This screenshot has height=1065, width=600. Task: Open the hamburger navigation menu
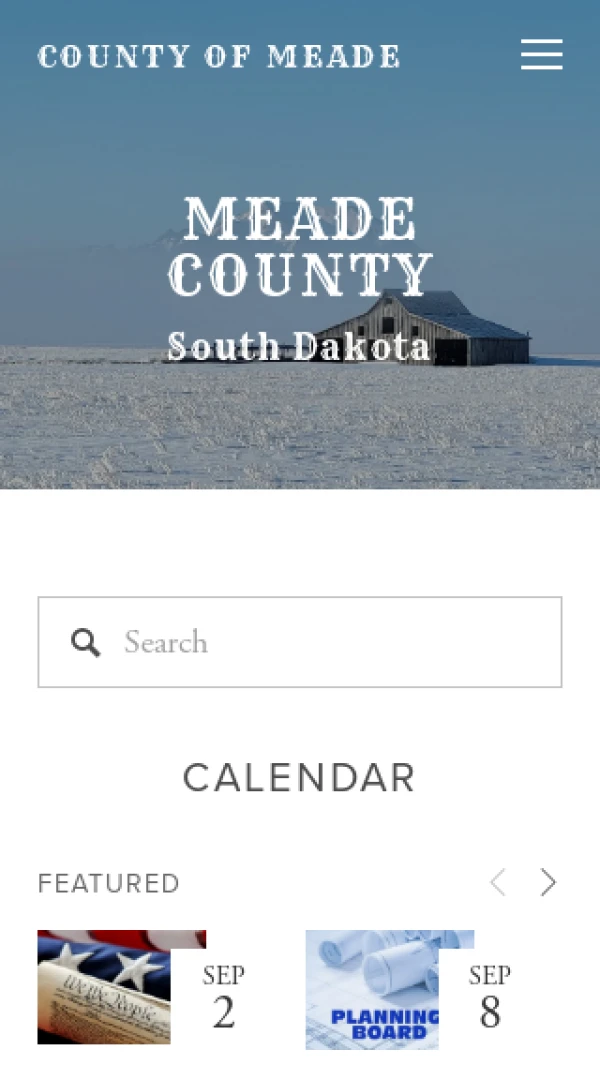tap(541, 55)
